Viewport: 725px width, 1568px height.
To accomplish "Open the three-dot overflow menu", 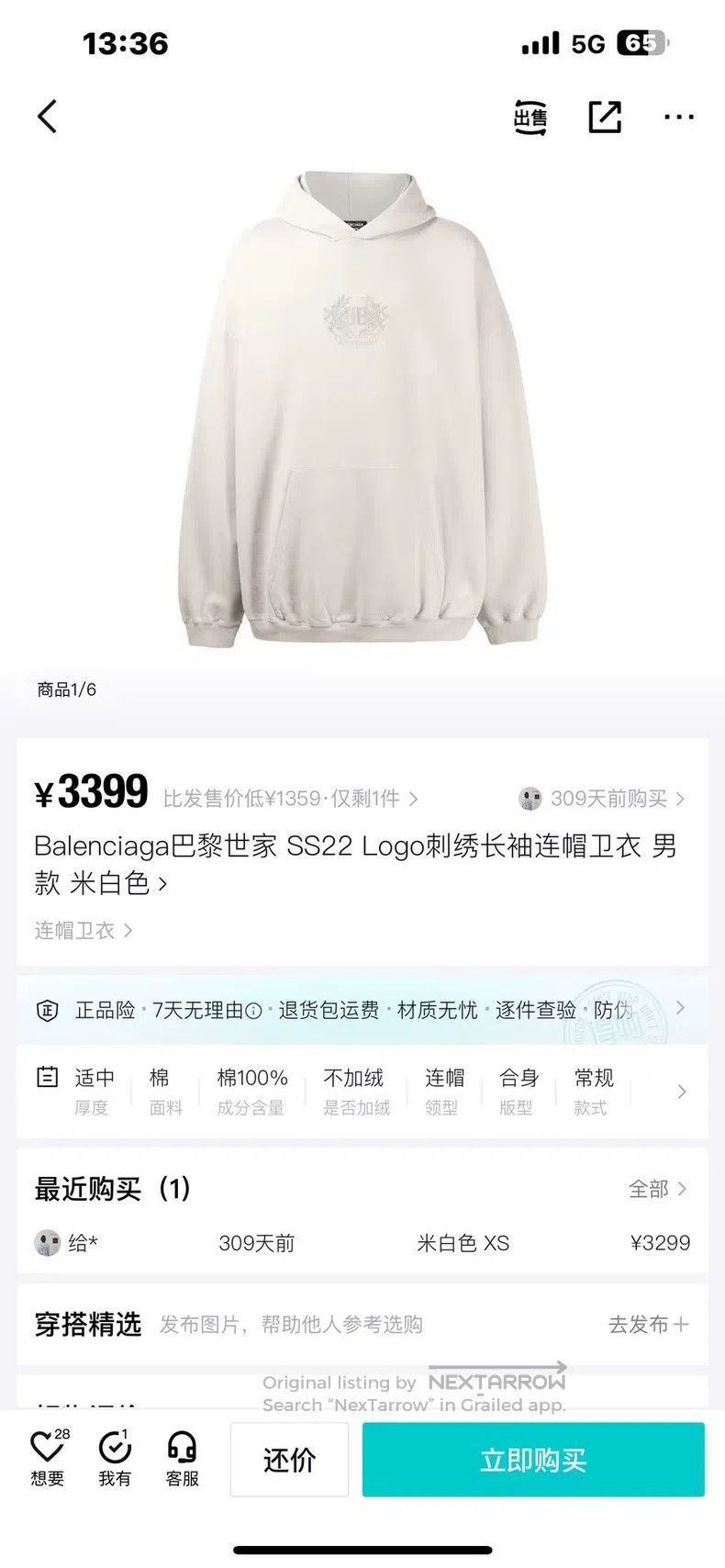I will pyautogui.click(x=678, y=117).
